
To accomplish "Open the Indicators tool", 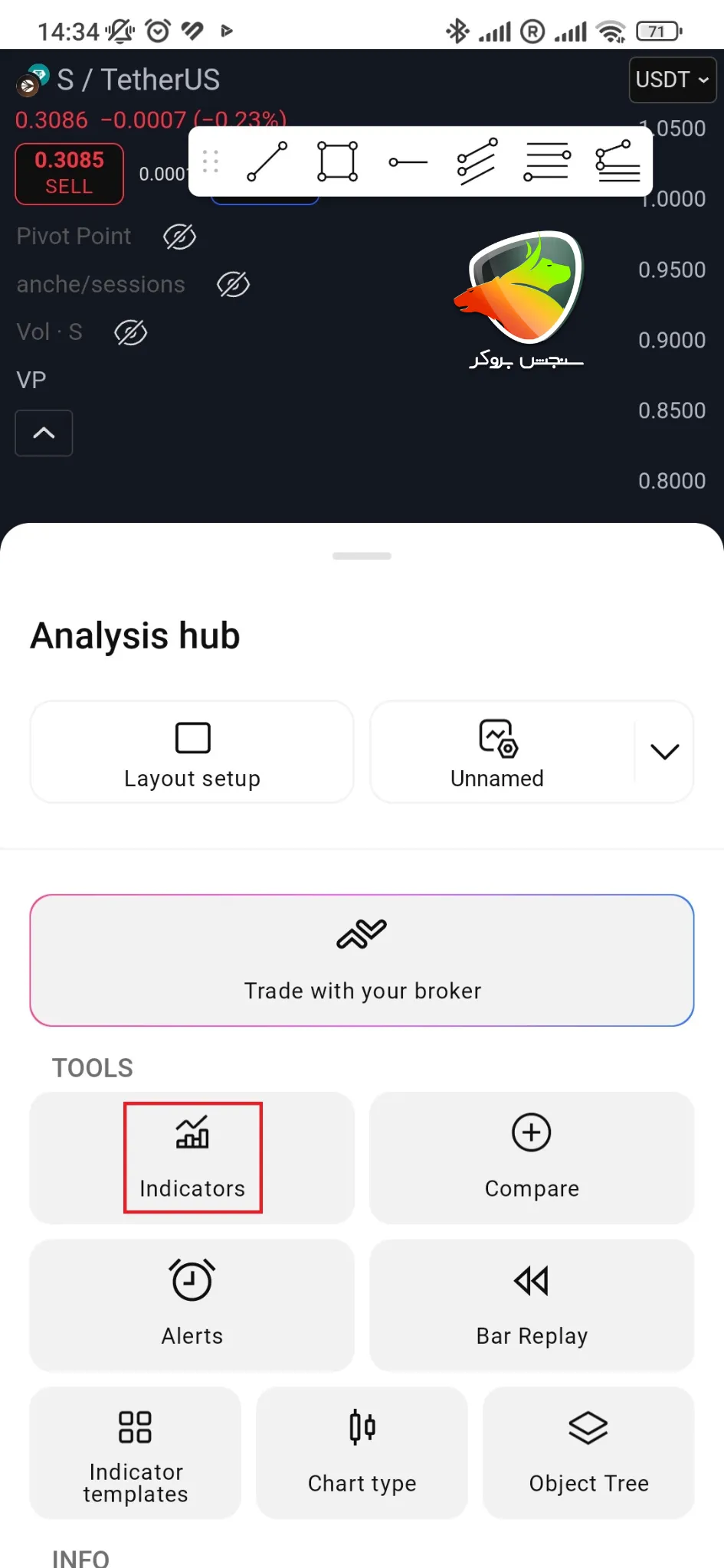I will 192,1158.
